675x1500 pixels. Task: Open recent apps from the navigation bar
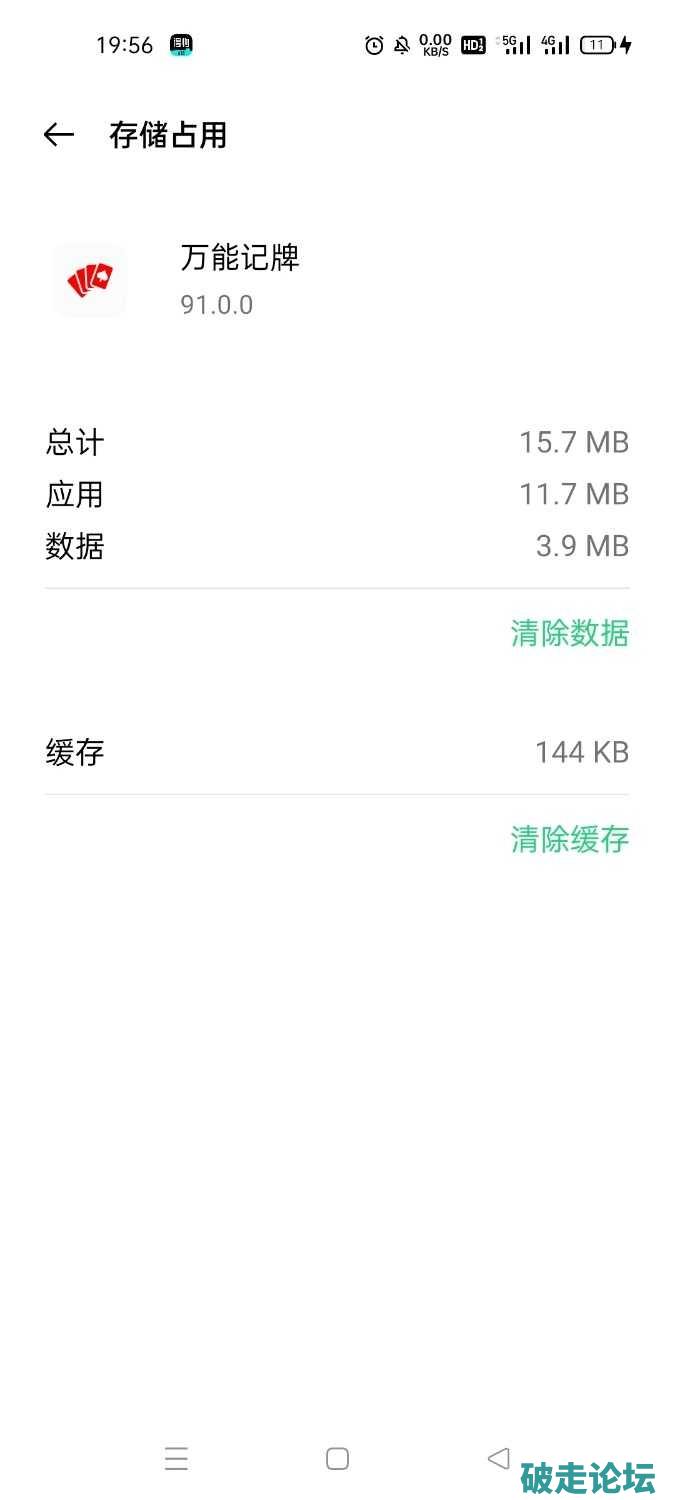pyautogui.click(x=176, y=1459)
